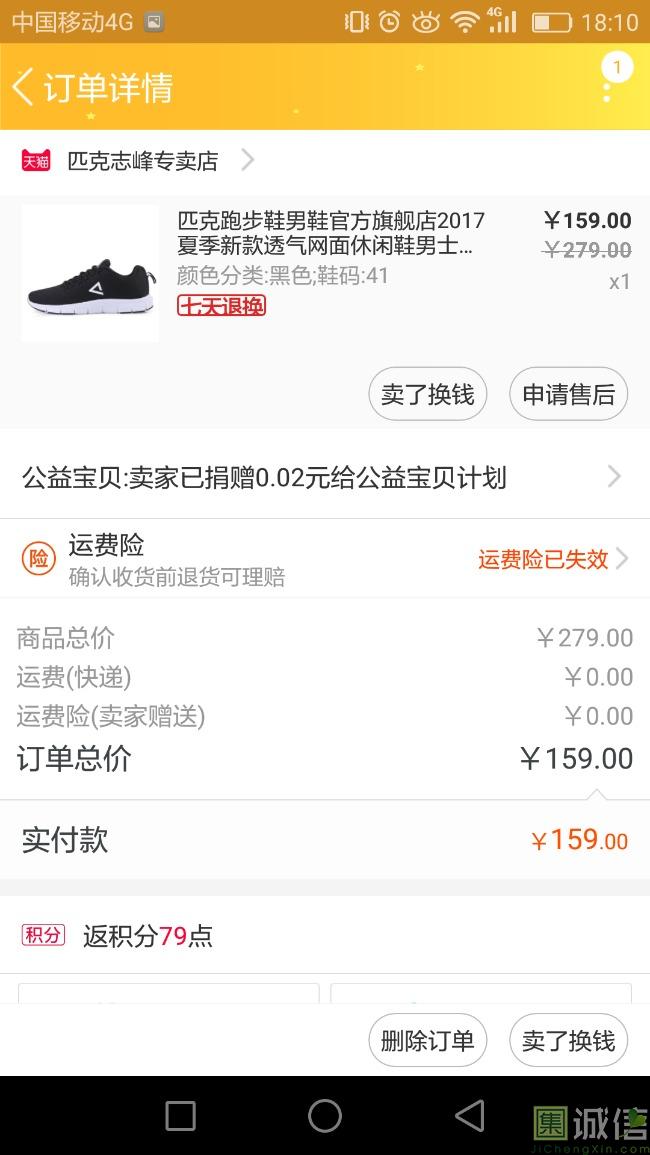Return to the system home screen
This screenshot has height=1155, width=650.
[325, 1116]
